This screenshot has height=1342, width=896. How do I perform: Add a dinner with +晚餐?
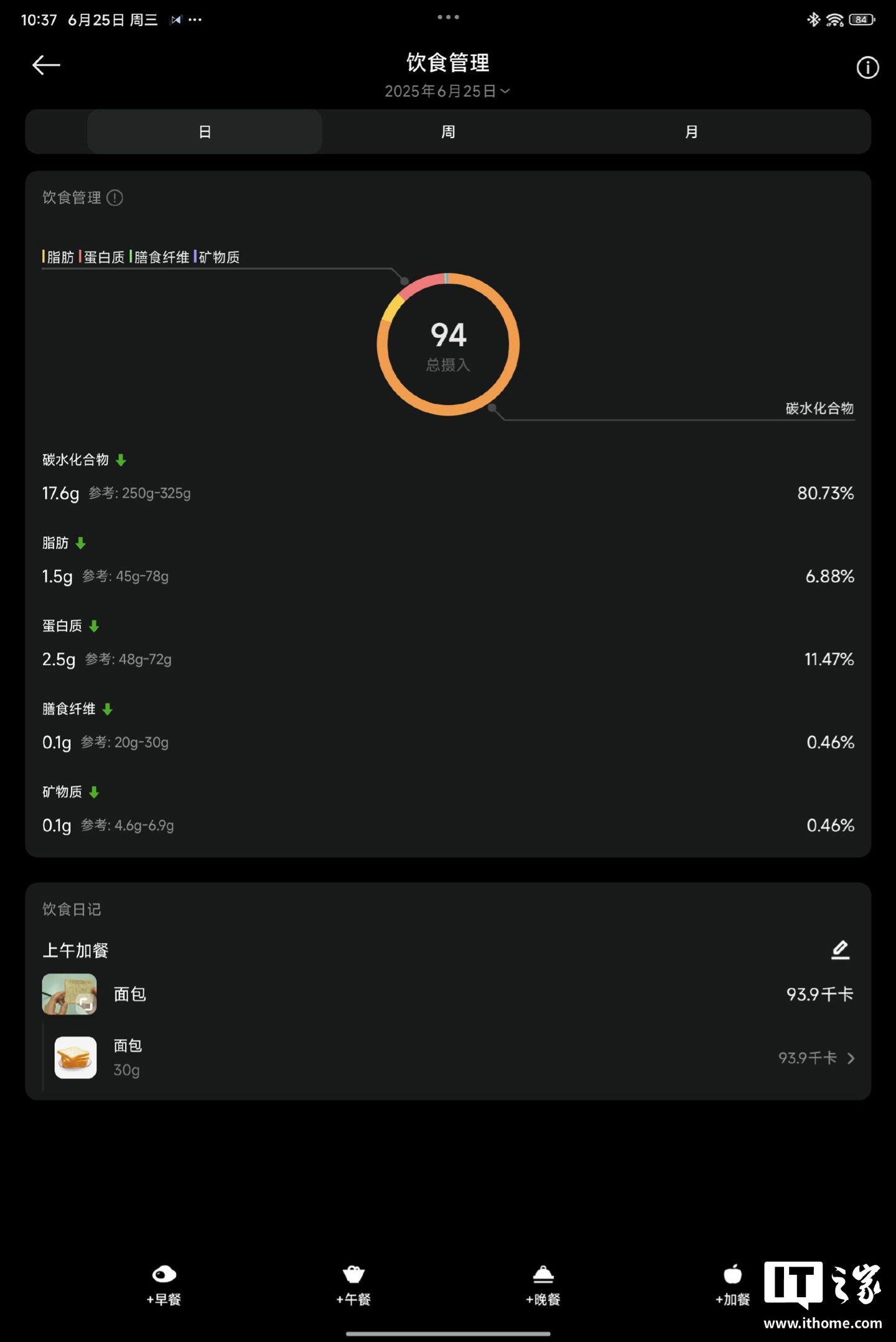click(543, 1284)
